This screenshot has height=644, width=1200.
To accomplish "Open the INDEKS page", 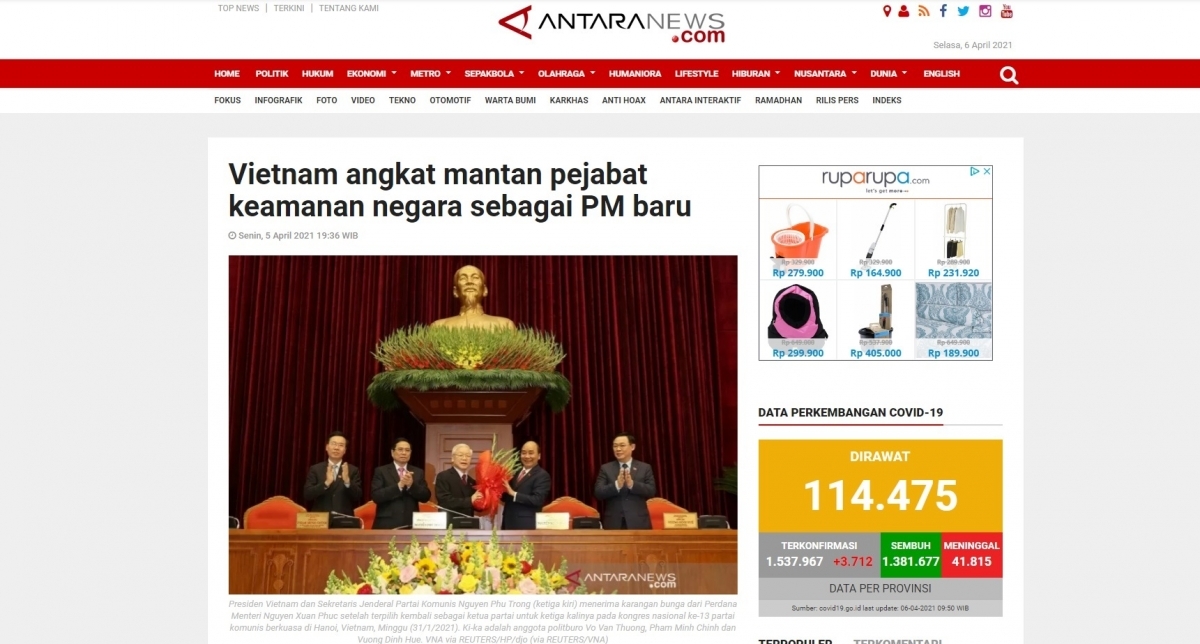I will coord(886,101).
